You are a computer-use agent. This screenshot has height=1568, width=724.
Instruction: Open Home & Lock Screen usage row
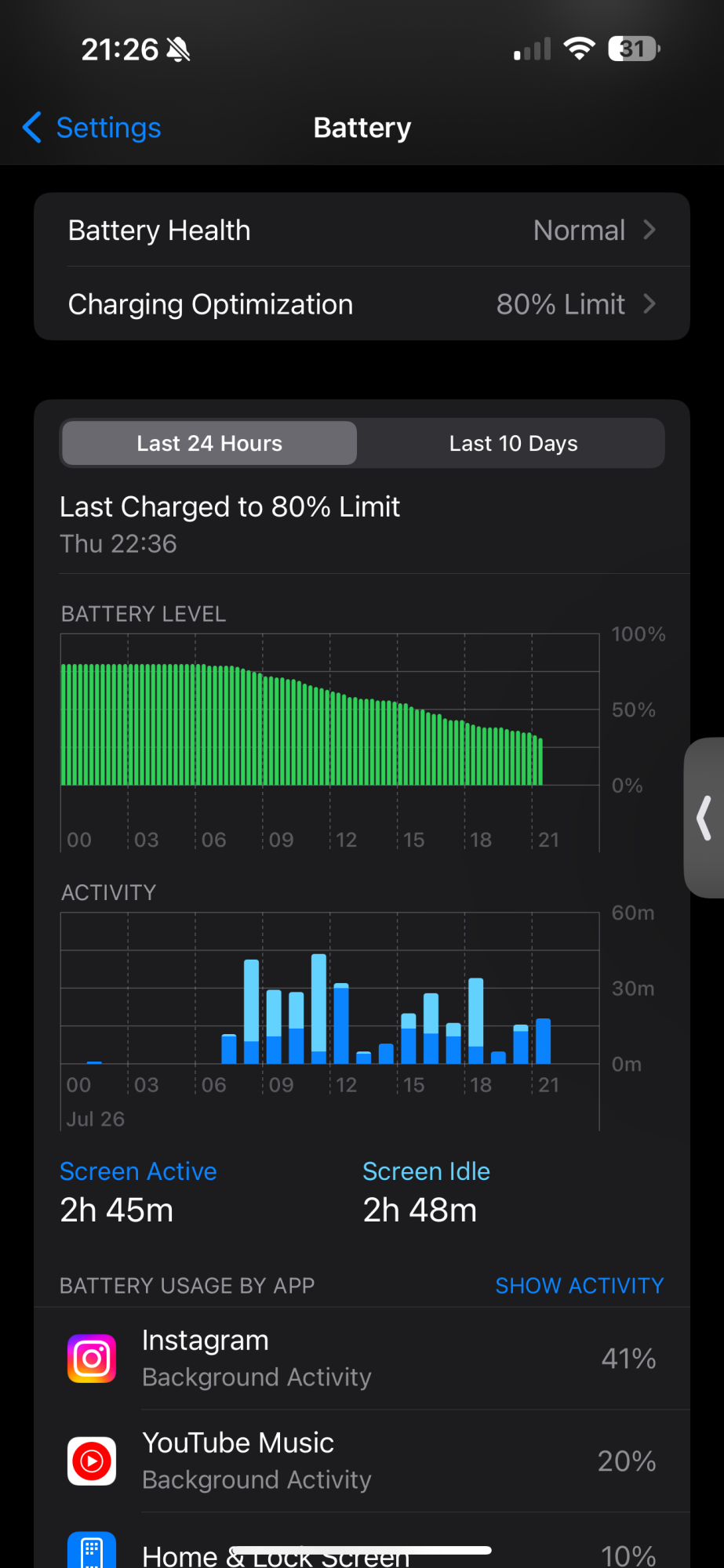pos(361,1548)
